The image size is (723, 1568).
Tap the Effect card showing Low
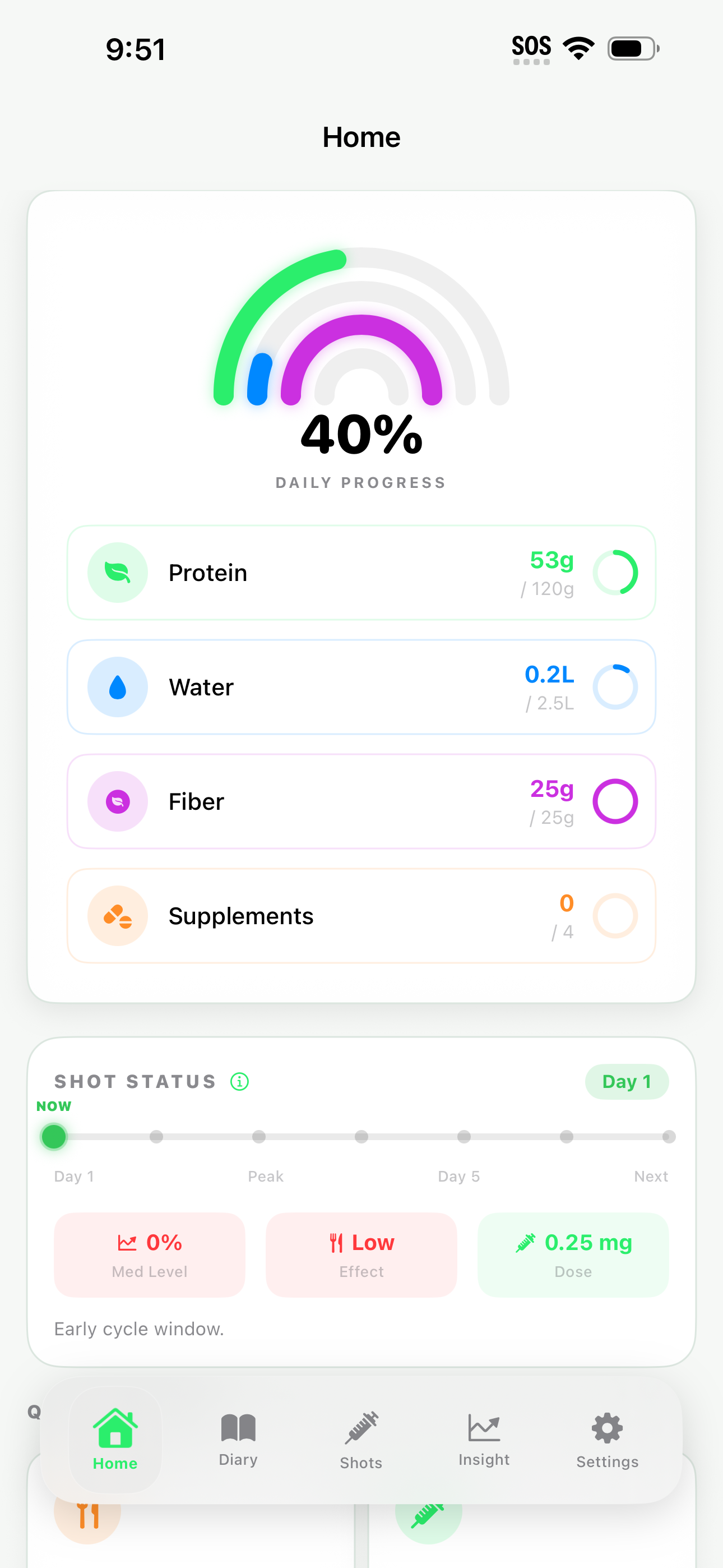(x=361, y=1255)
